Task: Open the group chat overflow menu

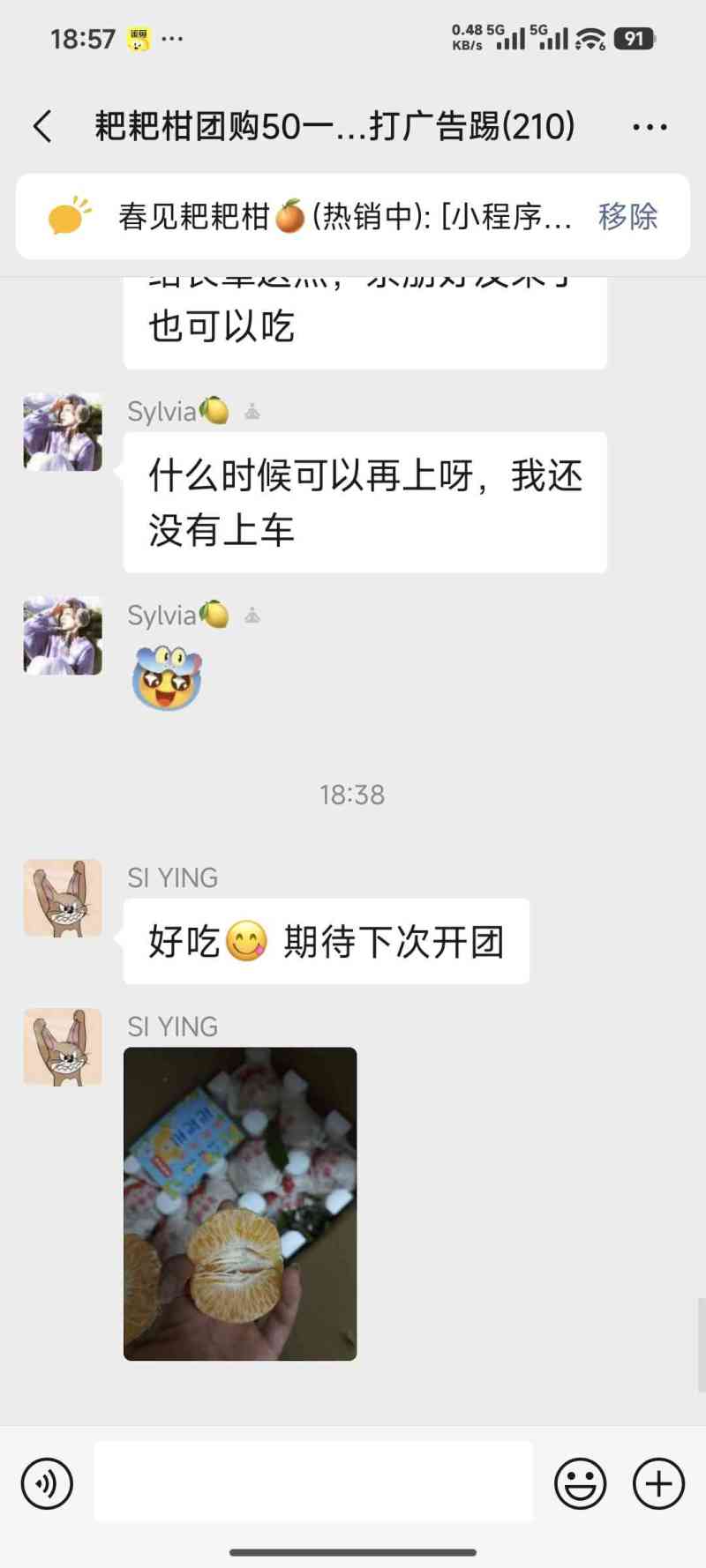Action: click(650, 127)
